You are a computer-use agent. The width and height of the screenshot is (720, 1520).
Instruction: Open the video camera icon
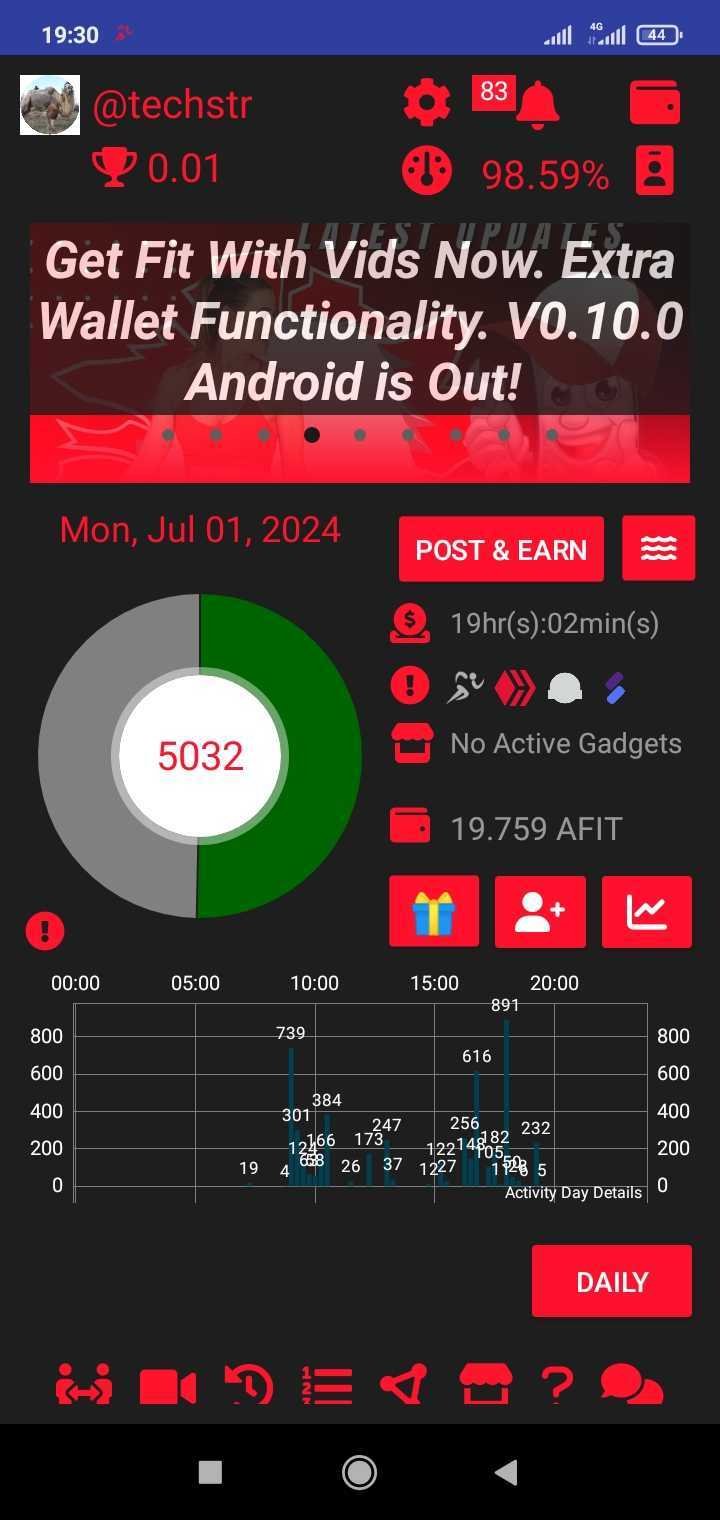click(x=167, y=1387)
